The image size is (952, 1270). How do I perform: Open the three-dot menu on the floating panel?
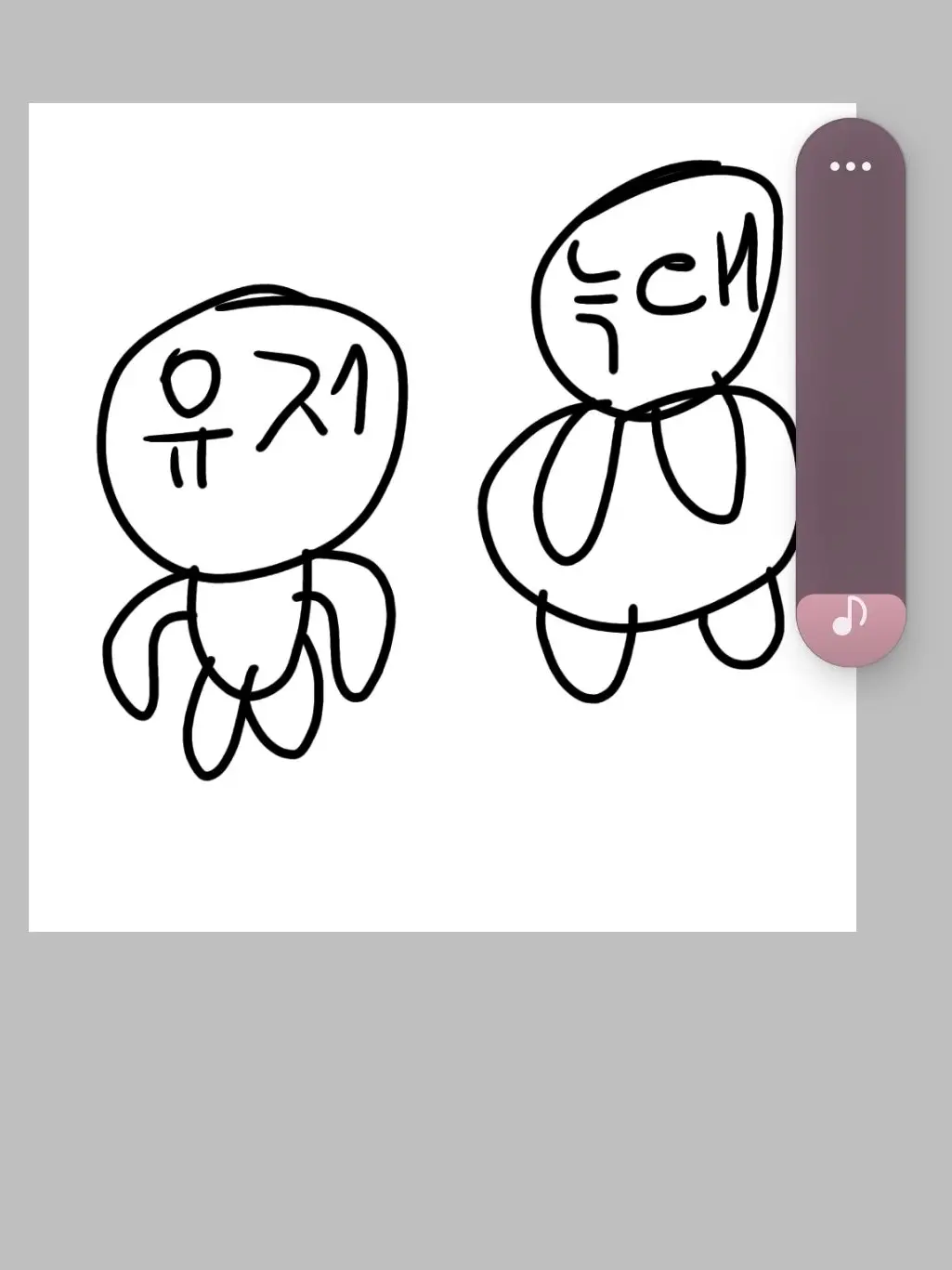(850, 167)
